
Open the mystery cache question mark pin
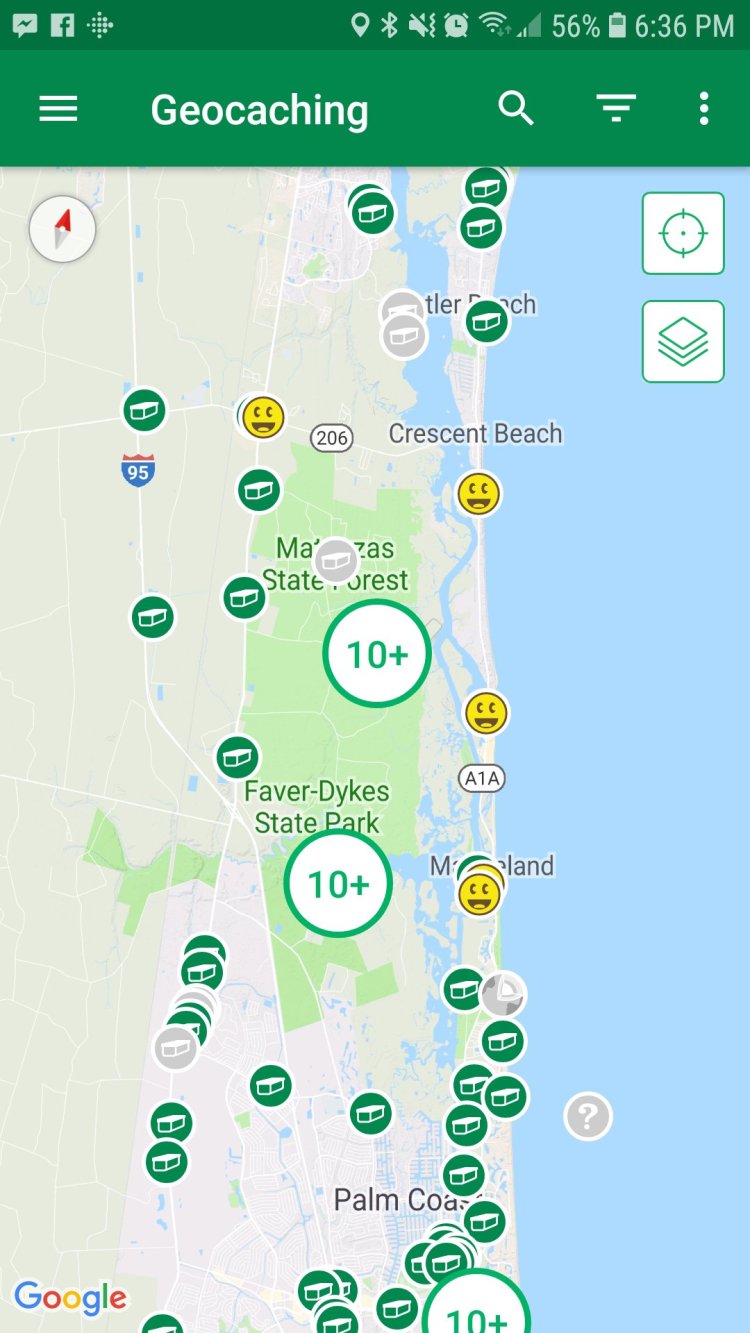(588, 1116)
